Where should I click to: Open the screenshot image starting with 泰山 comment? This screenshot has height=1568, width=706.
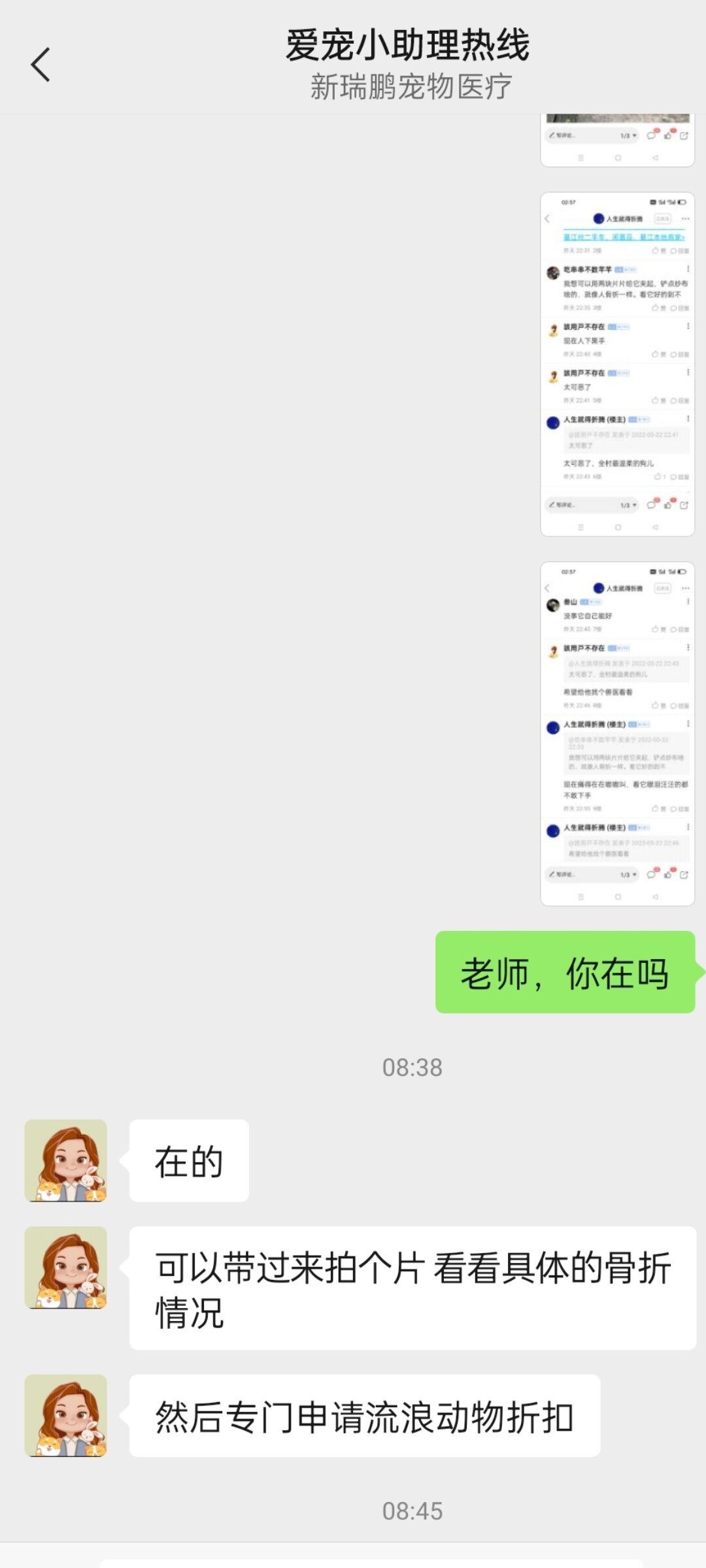pyautogui.click(x=617, y=733)
